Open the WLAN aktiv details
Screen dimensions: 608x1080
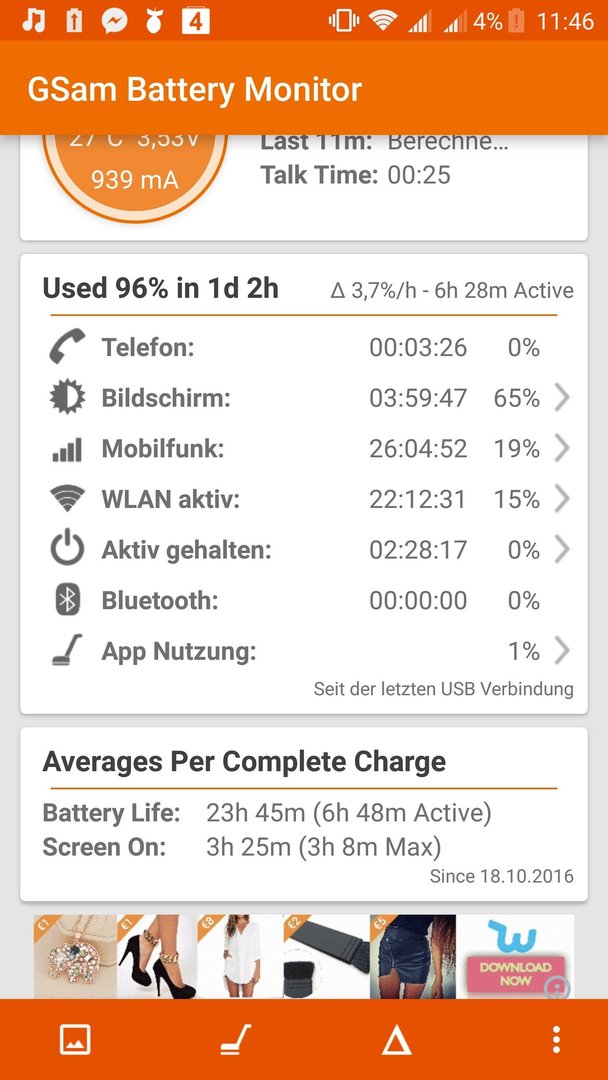click(310, 499)
